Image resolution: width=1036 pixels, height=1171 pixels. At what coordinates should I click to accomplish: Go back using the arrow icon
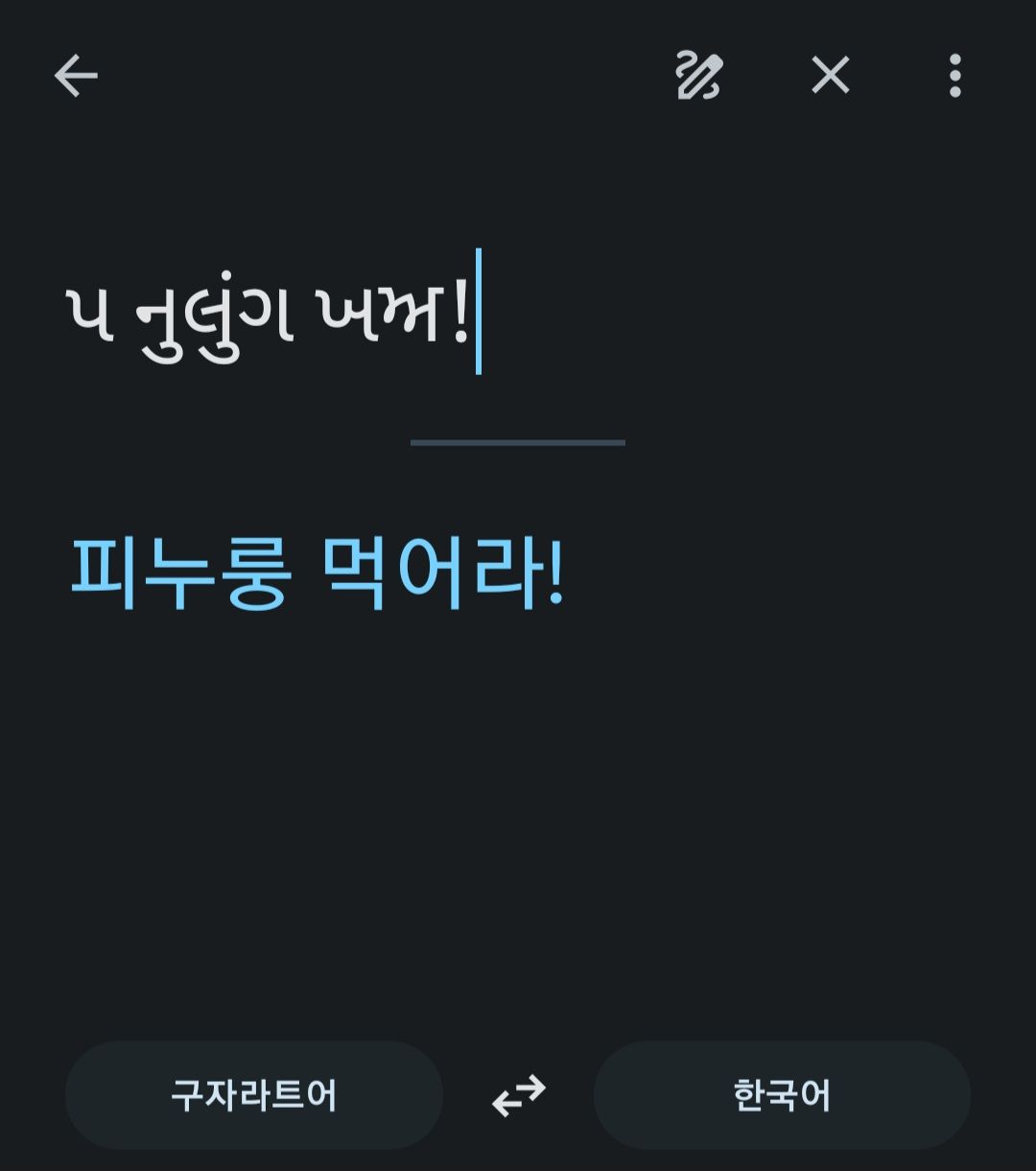point(76,76)
